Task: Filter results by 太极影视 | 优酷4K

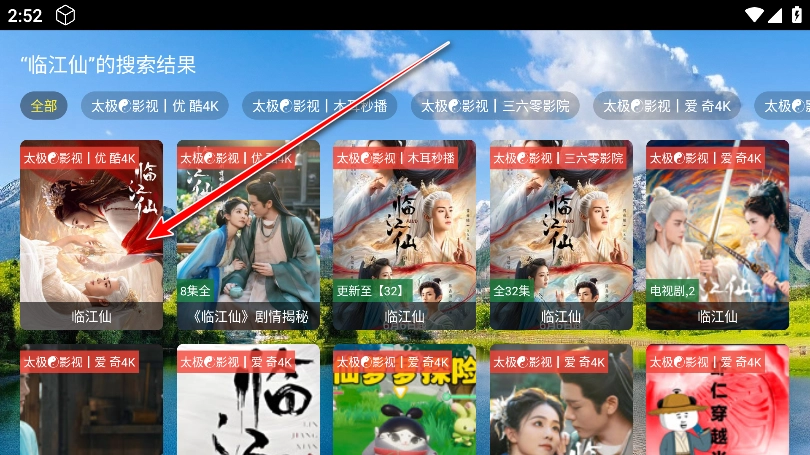Action: [154, 106]
